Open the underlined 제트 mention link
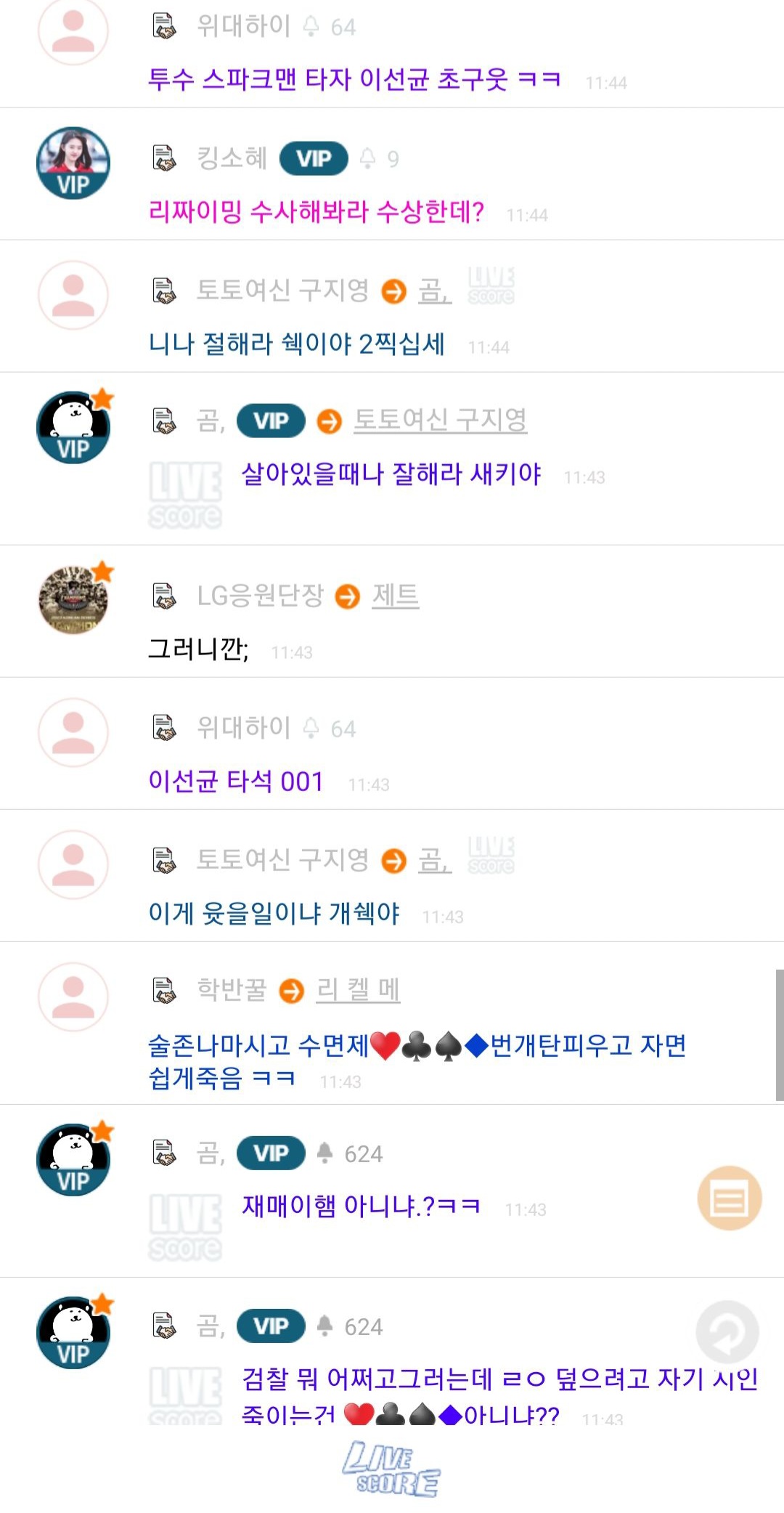This screenshot has width=784, height=1513. tap(395, 596)
